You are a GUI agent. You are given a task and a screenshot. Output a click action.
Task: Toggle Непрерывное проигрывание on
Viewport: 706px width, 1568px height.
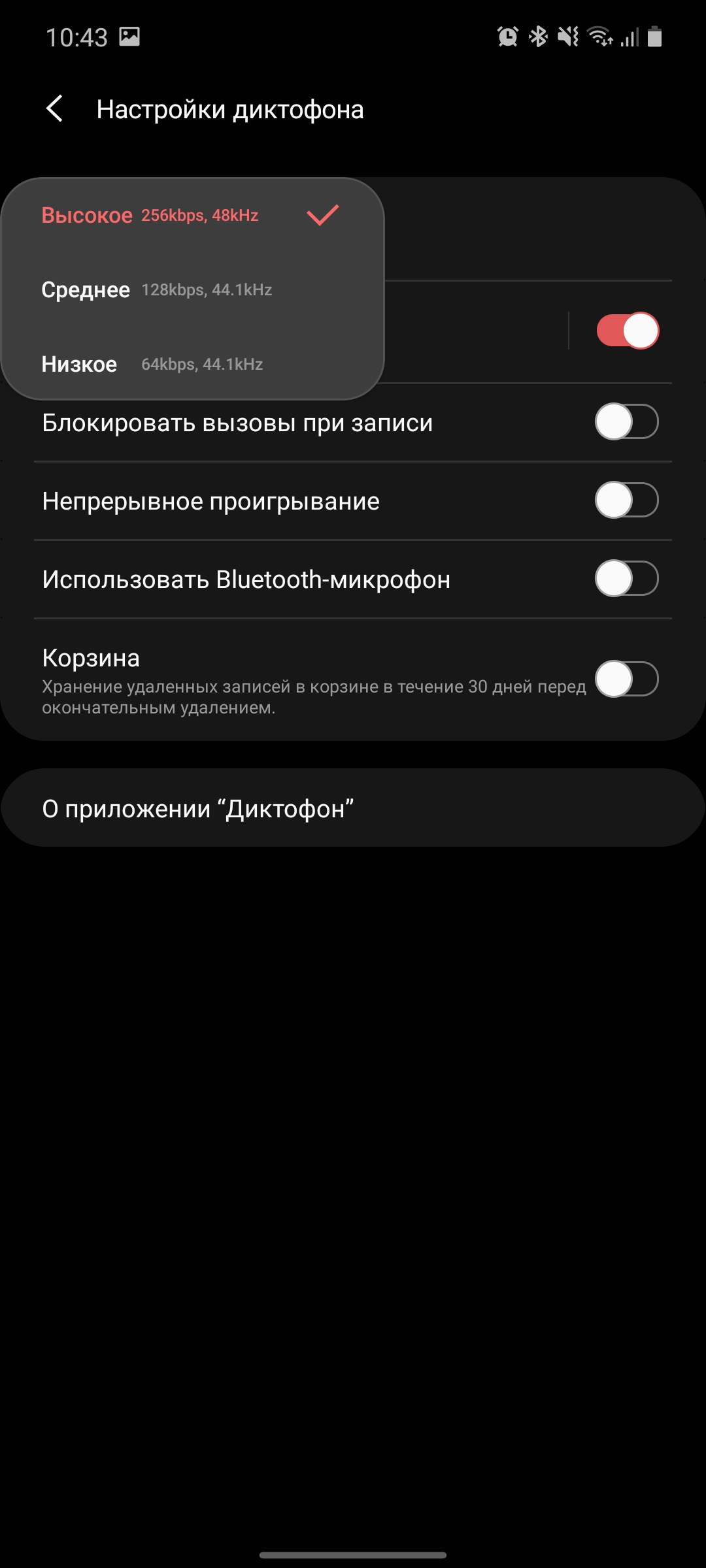point(626,500)
